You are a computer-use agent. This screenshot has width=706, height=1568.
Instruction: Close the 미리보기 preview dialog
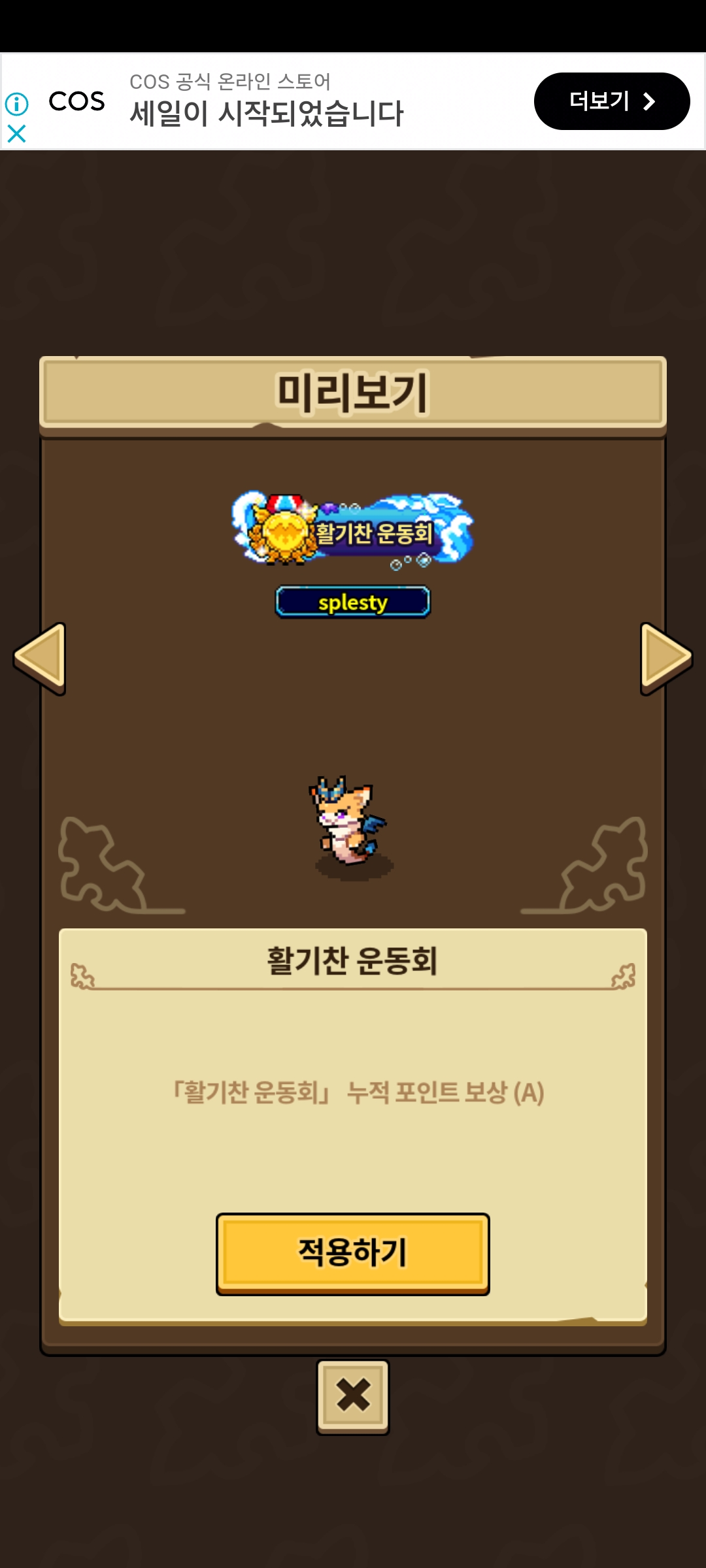tap(352, 1396)
